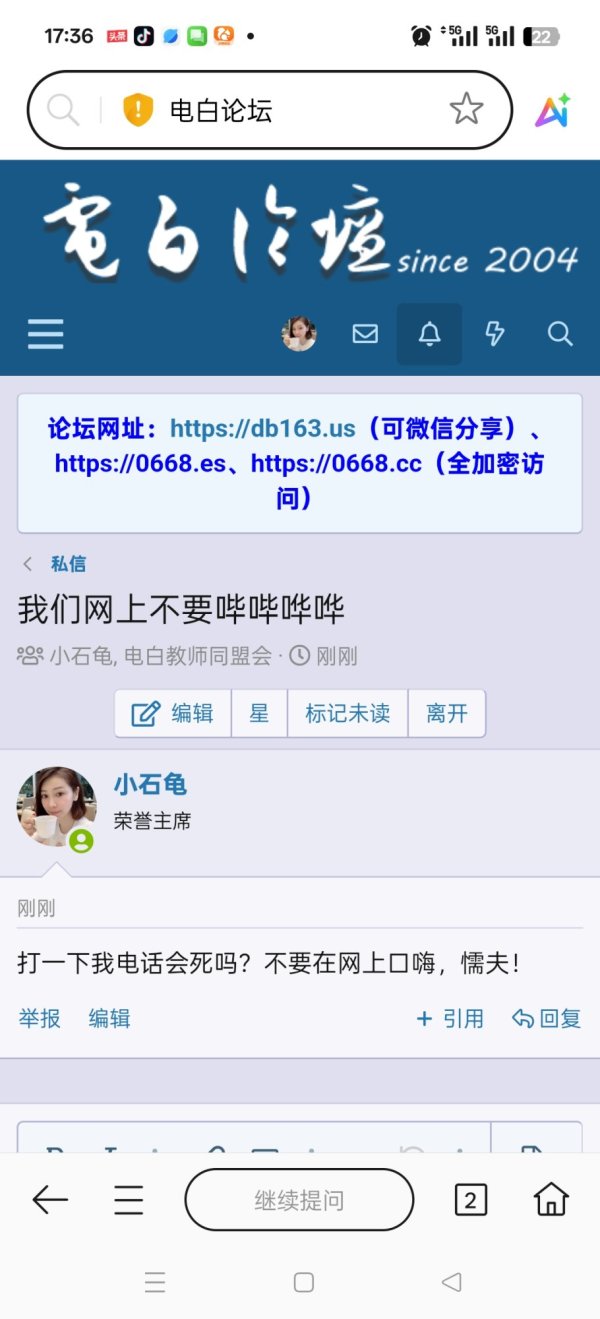
Task: Bookmark page with the star icon
Action: coord(466,109)
